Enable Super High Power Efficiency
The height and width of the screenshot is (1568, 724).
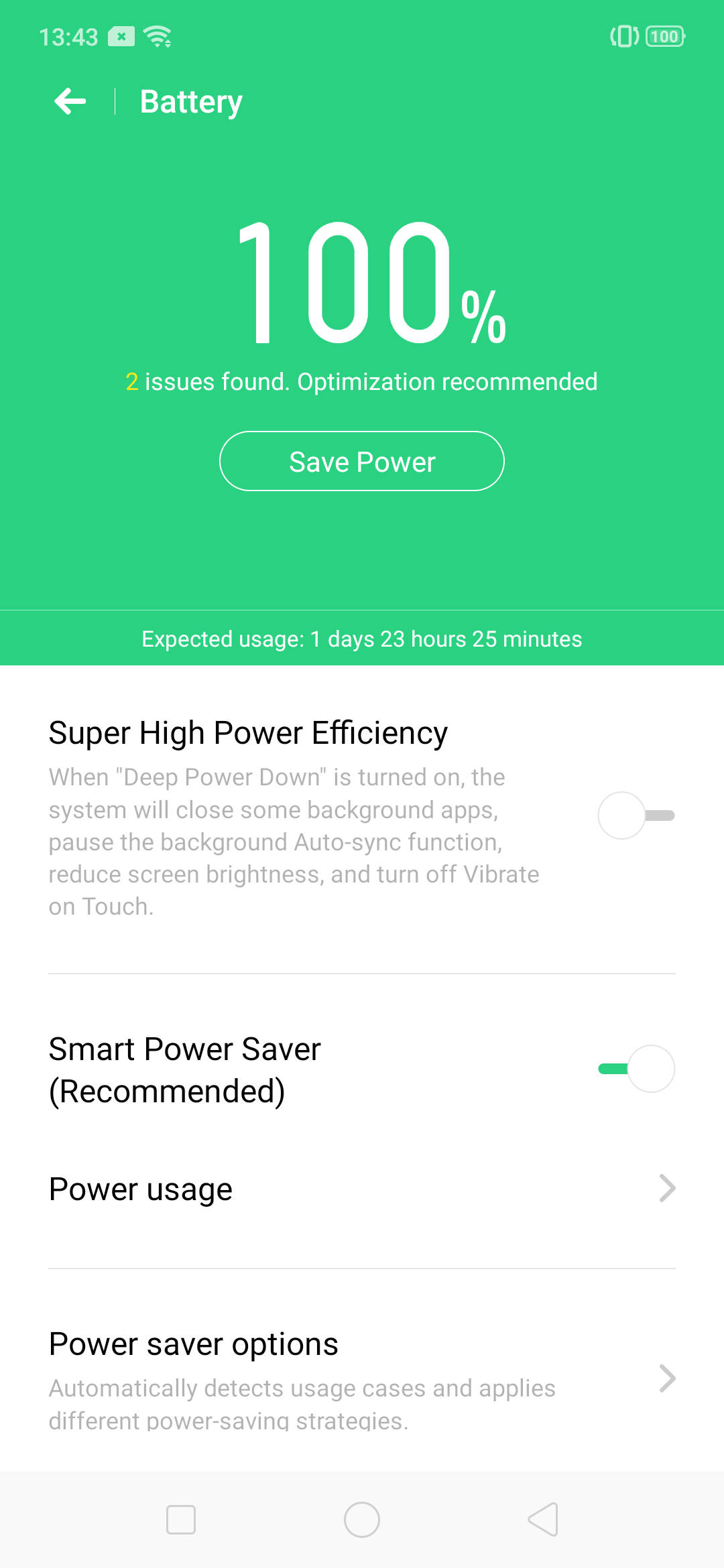coord(636,815)
